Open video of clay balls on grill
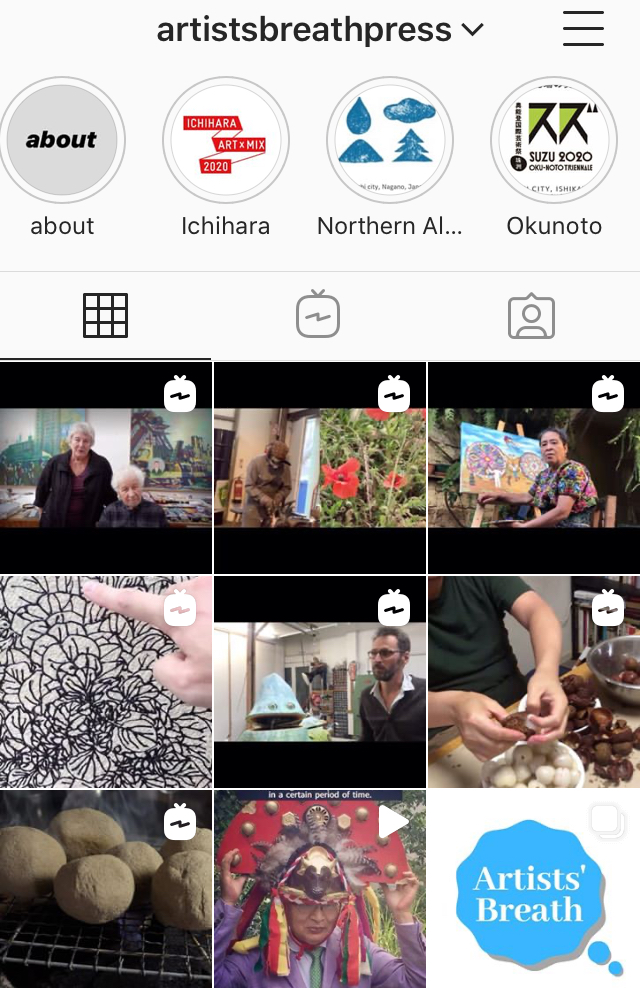 point(105,890)
